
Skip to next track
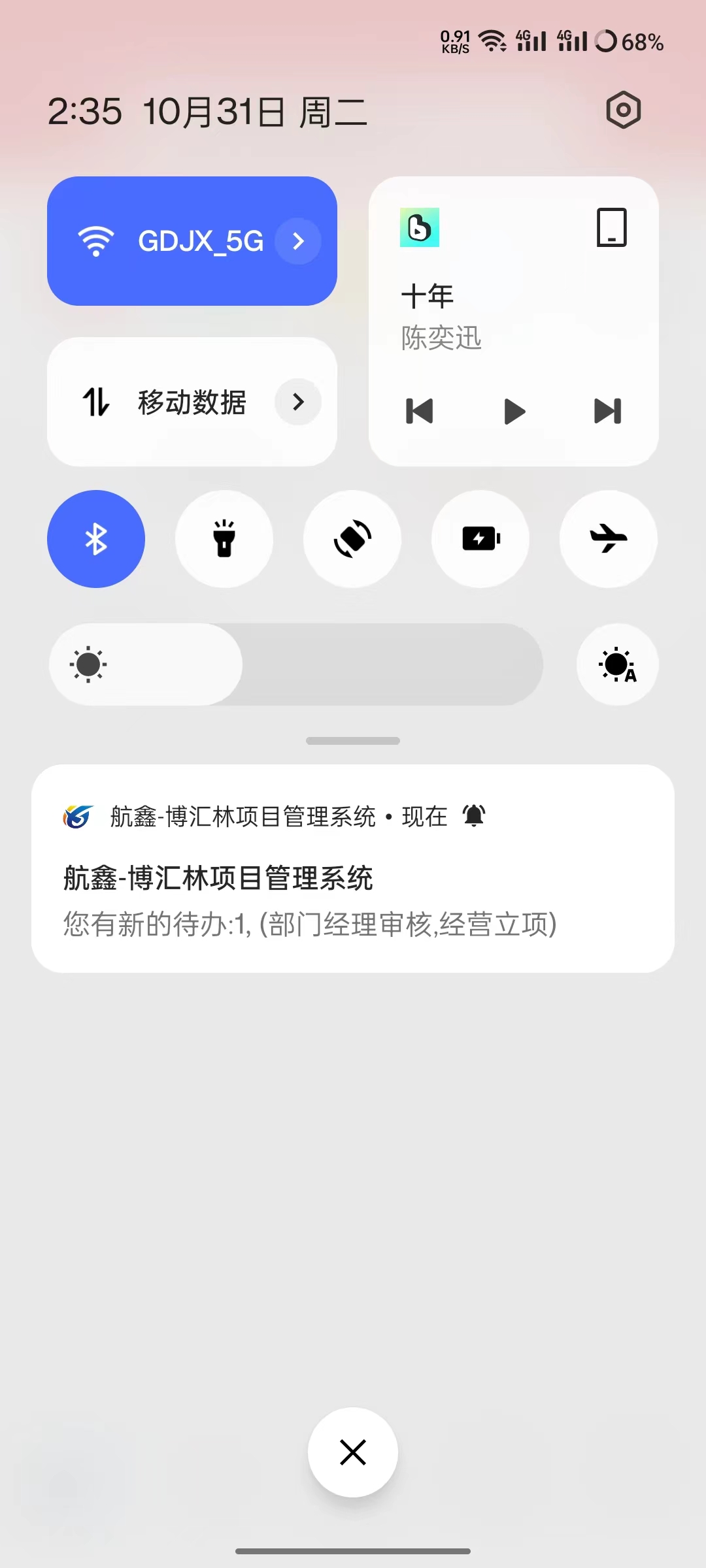click(x=607, y=411)
